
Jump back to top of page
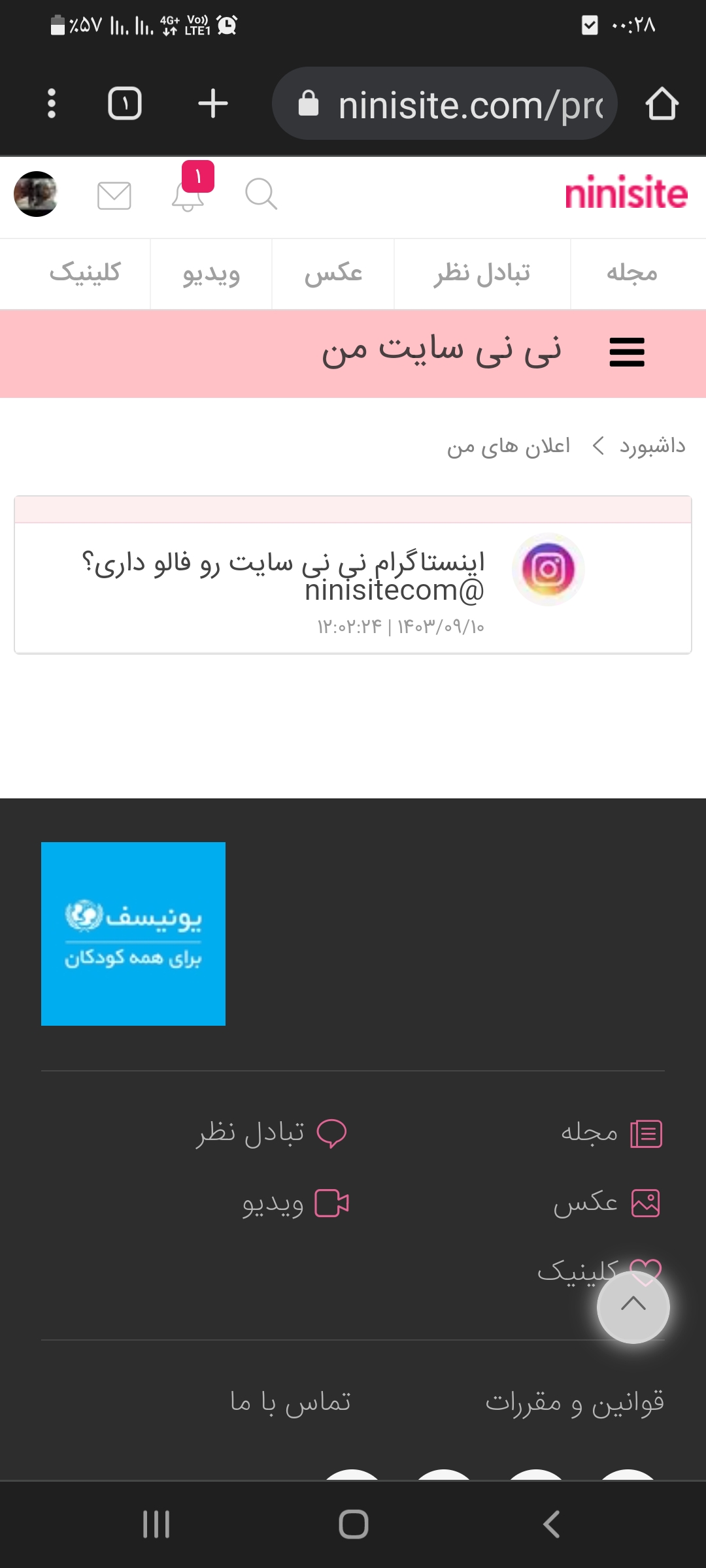click(633, 1307)
